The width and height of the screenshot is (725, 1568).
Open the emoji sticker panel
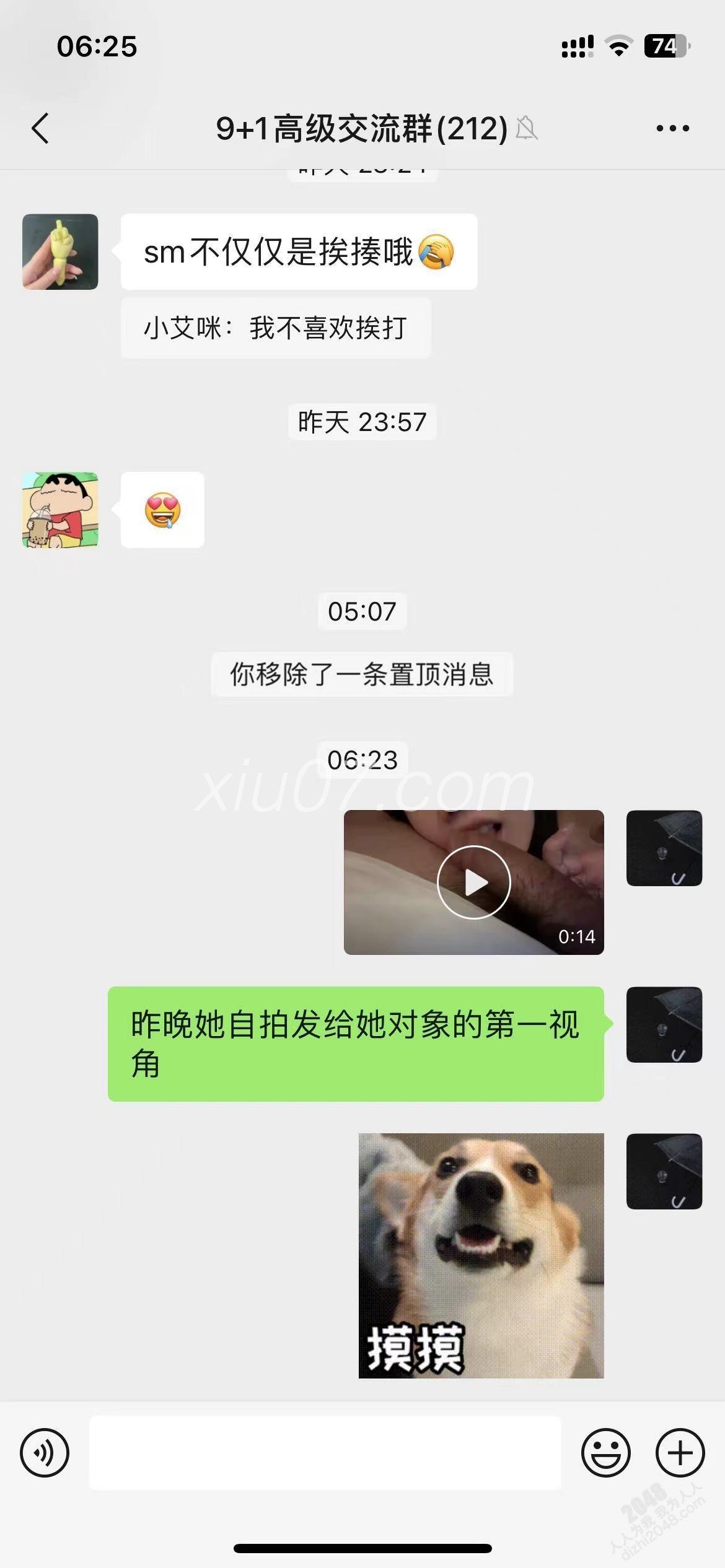tap(605, 1453)
